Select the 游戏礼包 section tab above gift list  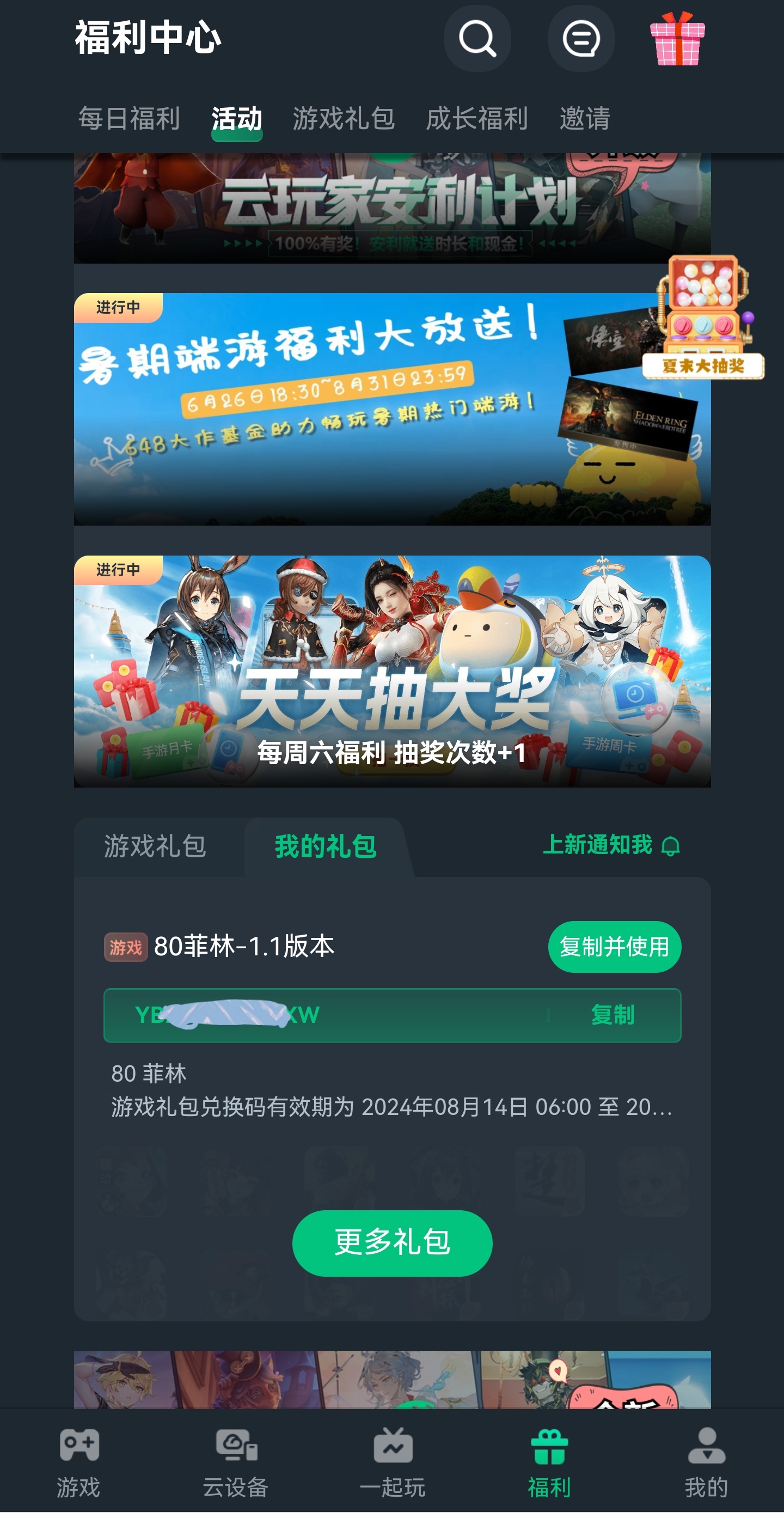coord(155,846)
